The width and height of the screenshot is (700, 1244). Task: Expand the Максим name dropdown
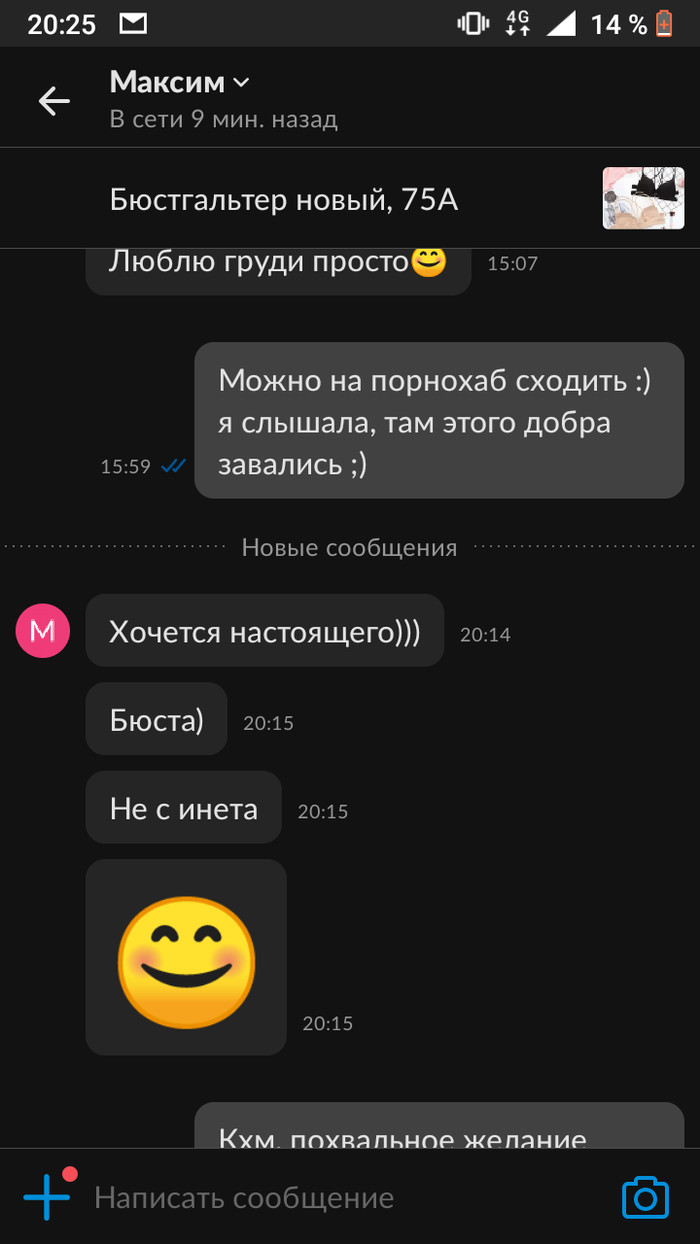coord(240,82)
